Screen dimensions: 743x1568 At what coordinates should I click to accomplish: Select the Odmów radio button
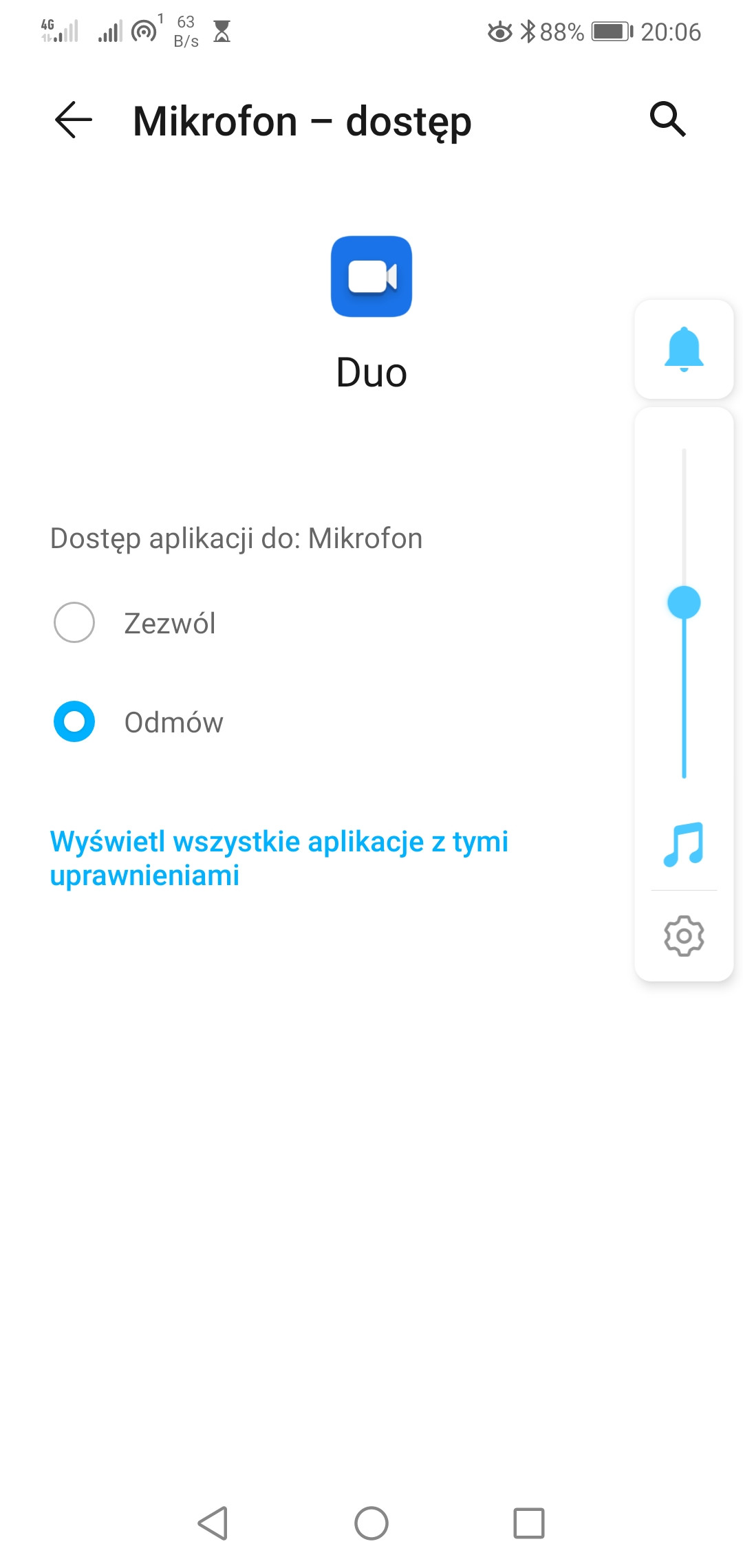(x=74, y=721)
